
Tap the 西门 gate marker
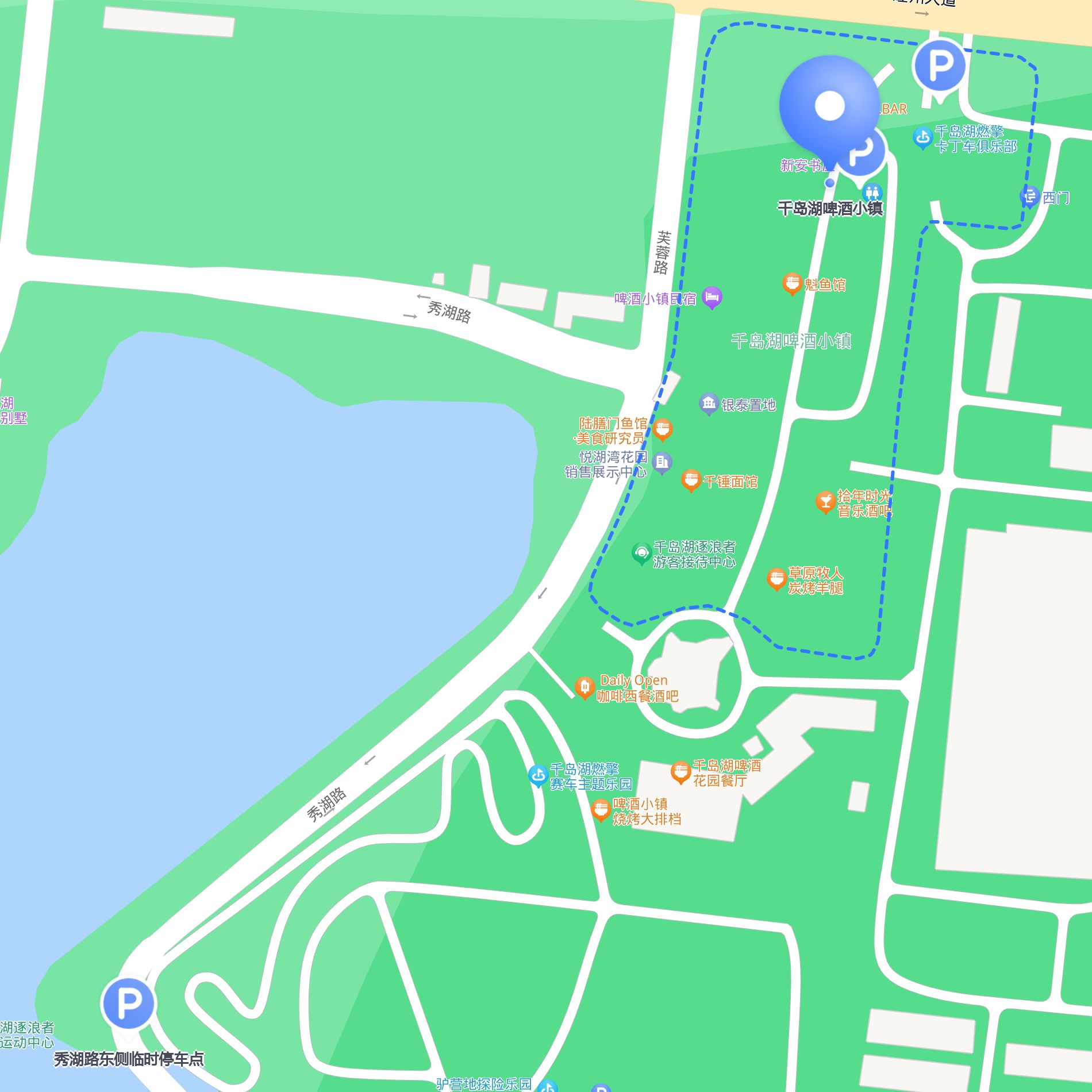click(1029, 197)
